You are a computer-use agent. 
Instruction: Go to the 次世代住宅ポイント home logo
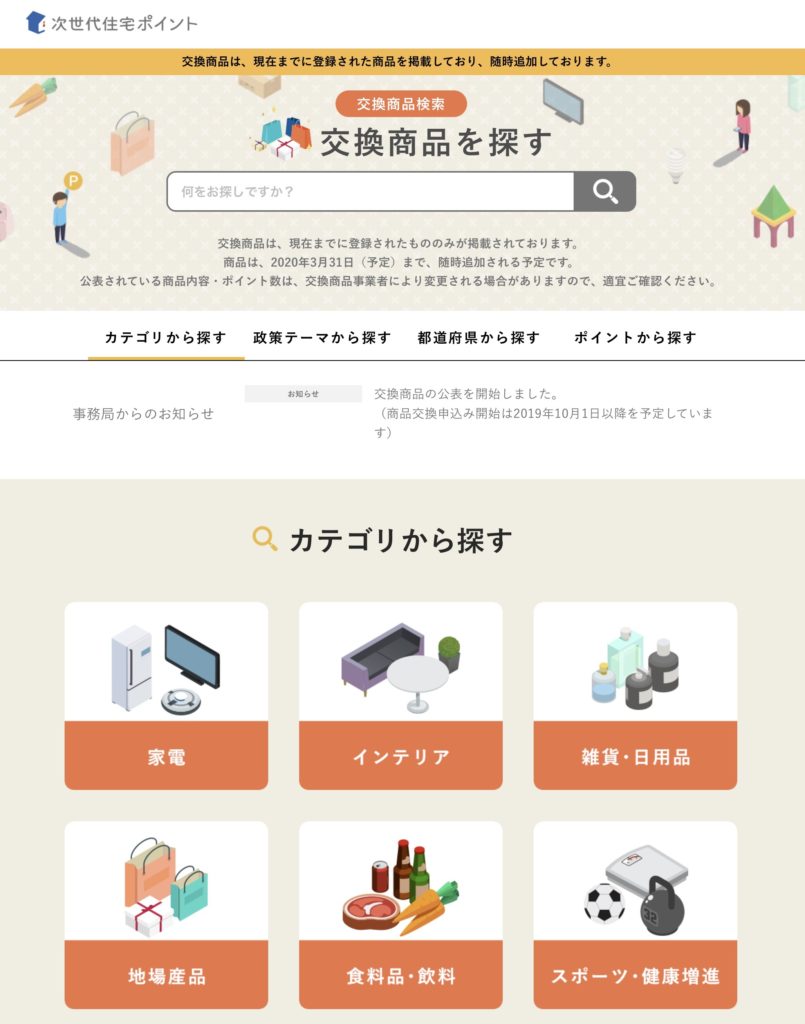pos(112,23)
